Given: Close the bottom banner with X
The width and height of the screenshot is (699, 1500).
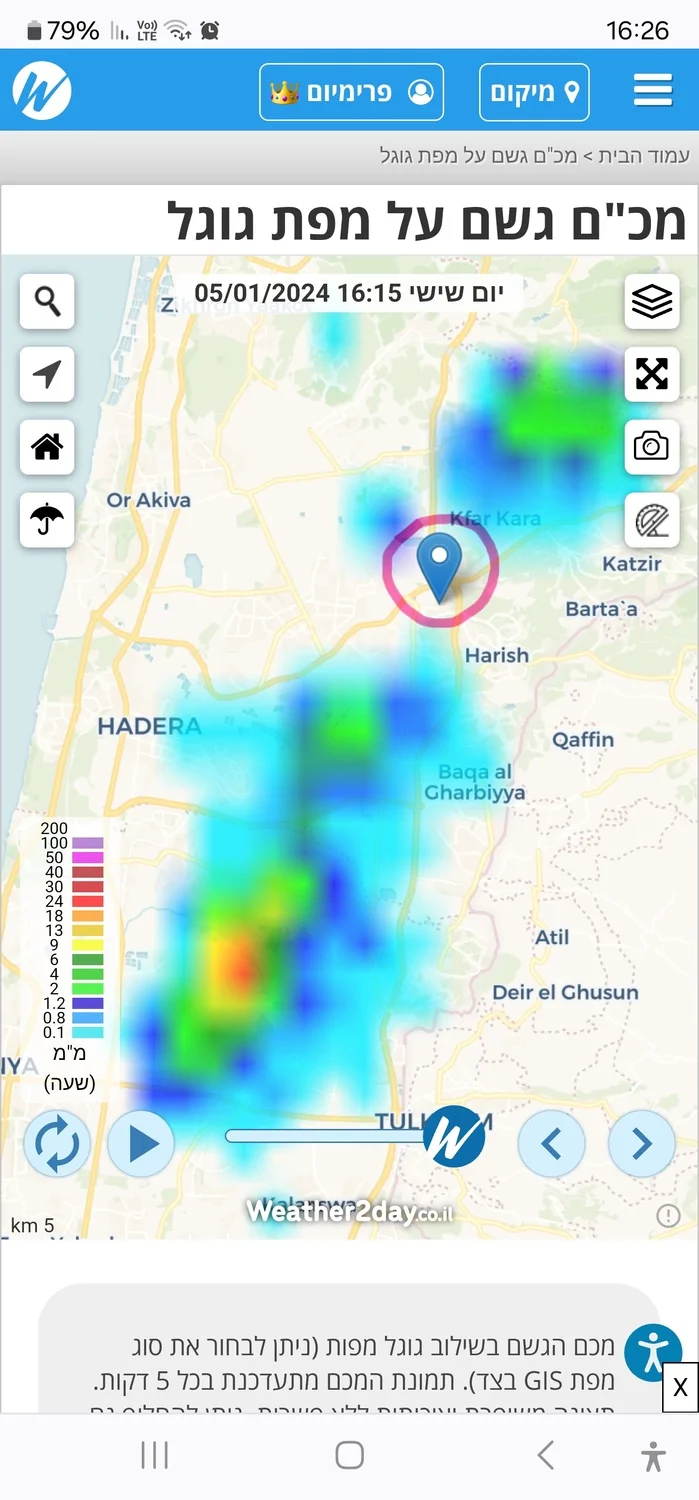Looking at the screenshot, I should (680, 1388).
